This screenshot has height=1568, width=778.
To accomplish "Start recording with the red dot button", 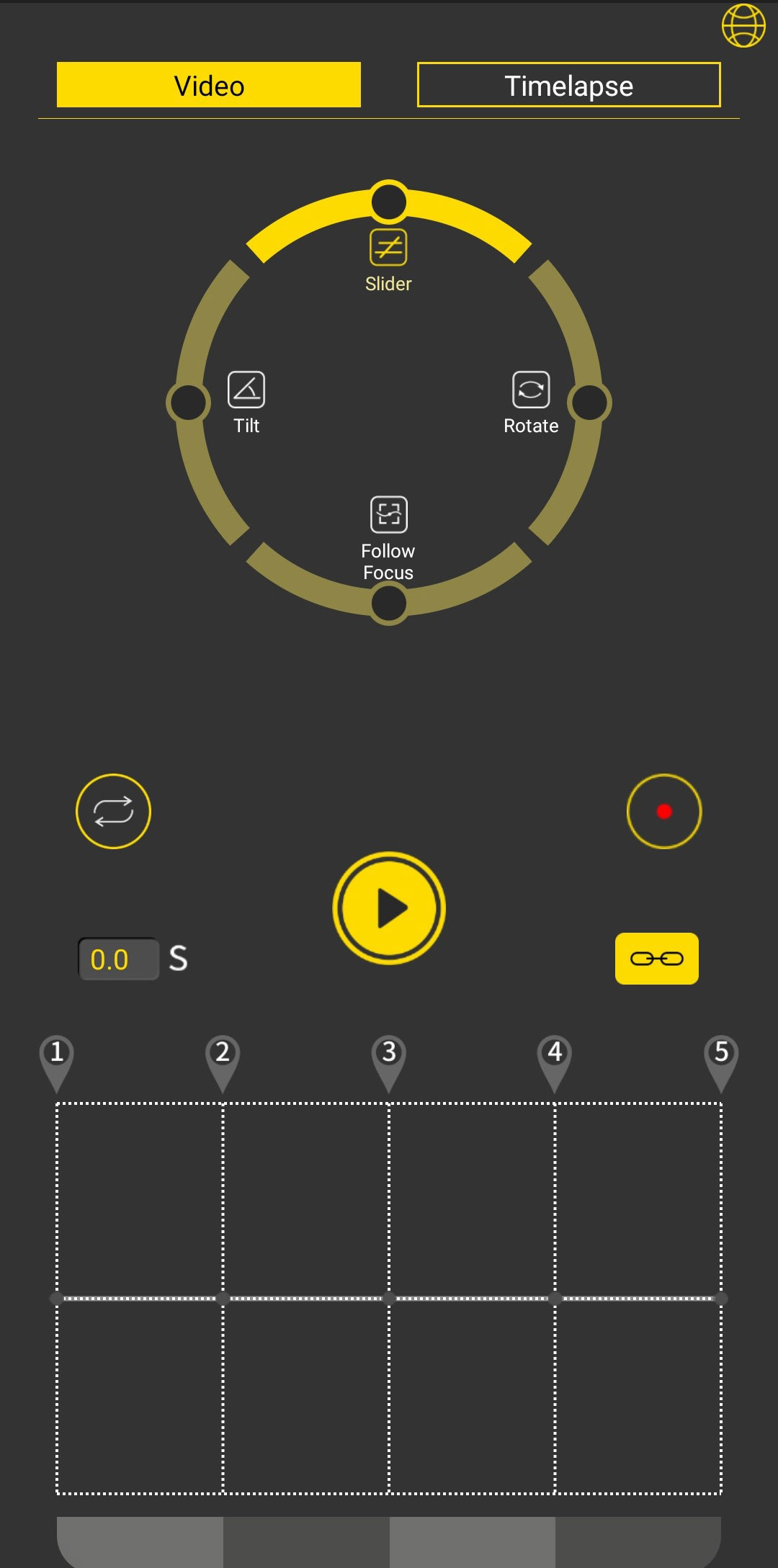I will click(663, 811).
